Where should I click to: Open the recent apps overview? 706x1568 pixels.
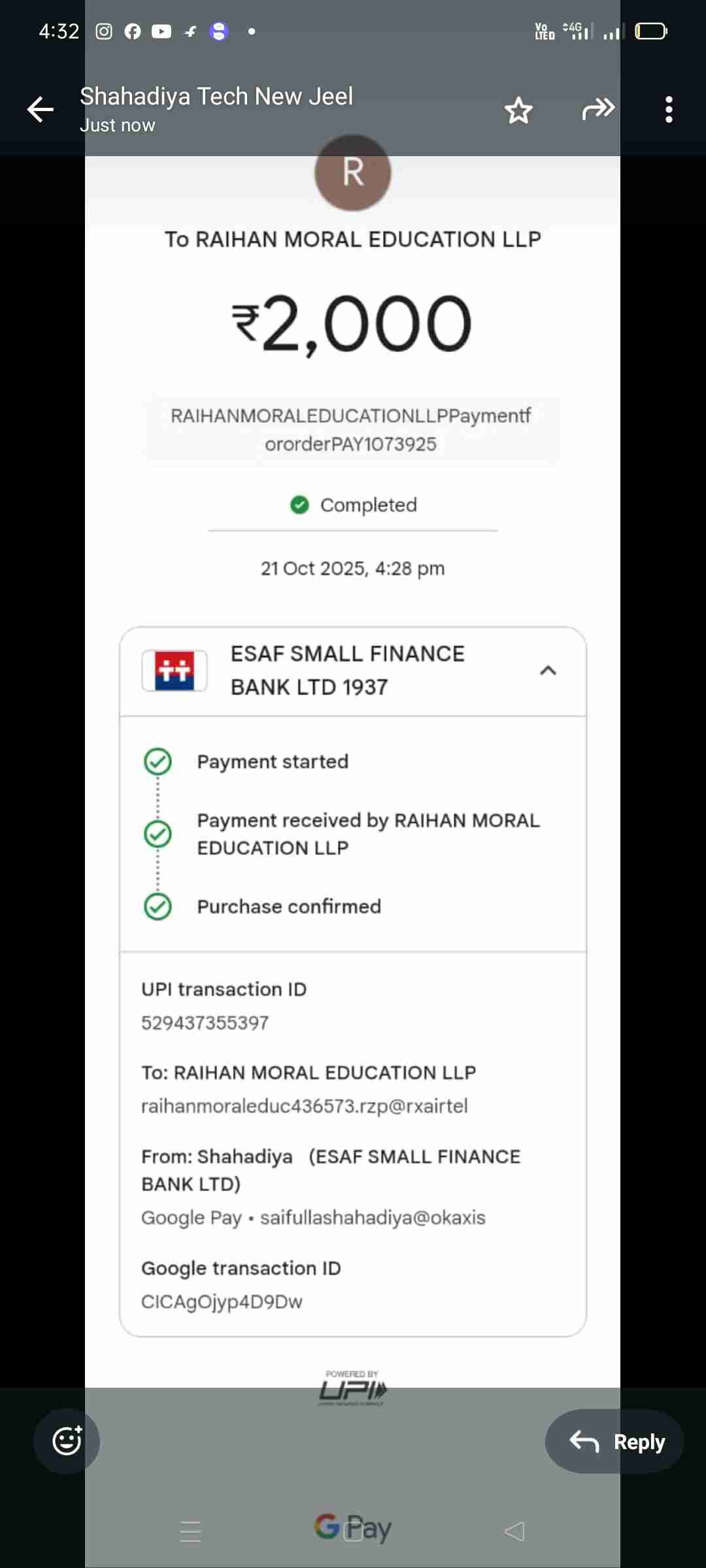[x=190, y=1531]
